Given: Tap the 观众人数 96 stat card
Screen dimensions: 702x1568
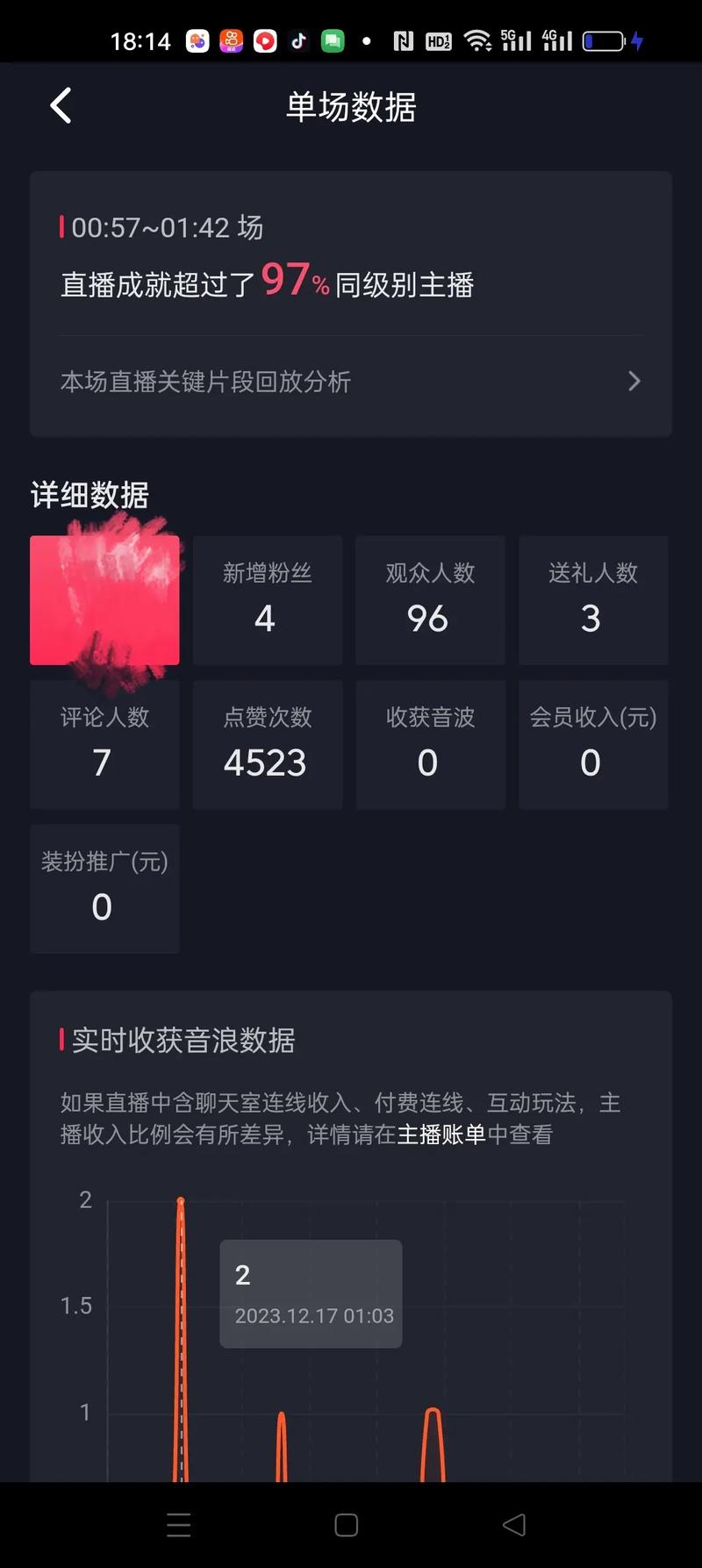Looking at the screenshot, I should click(429, 599).
